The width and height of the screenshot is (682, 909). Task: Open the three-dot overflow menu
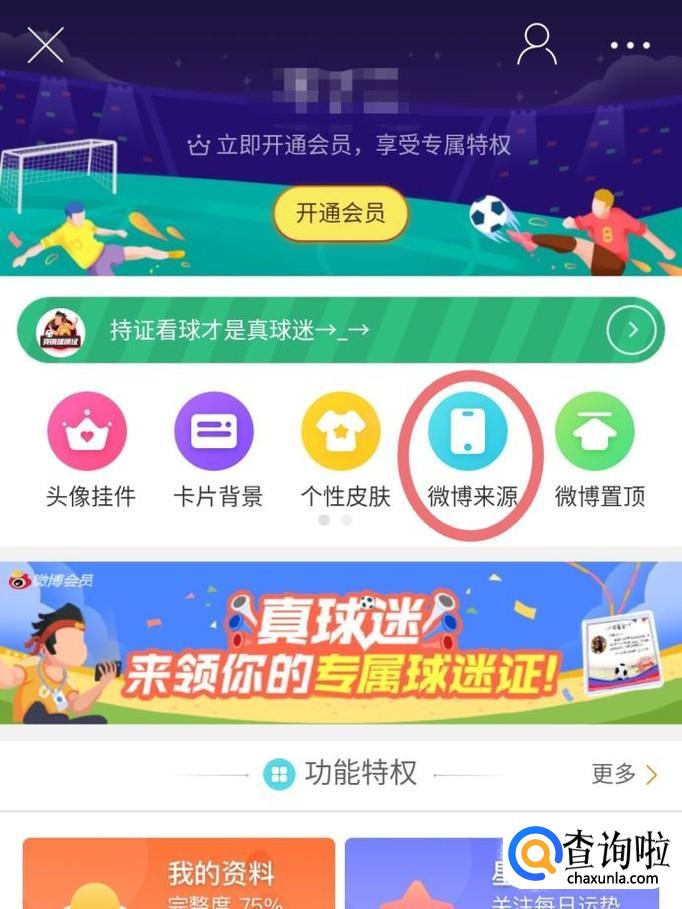[630, 45]
